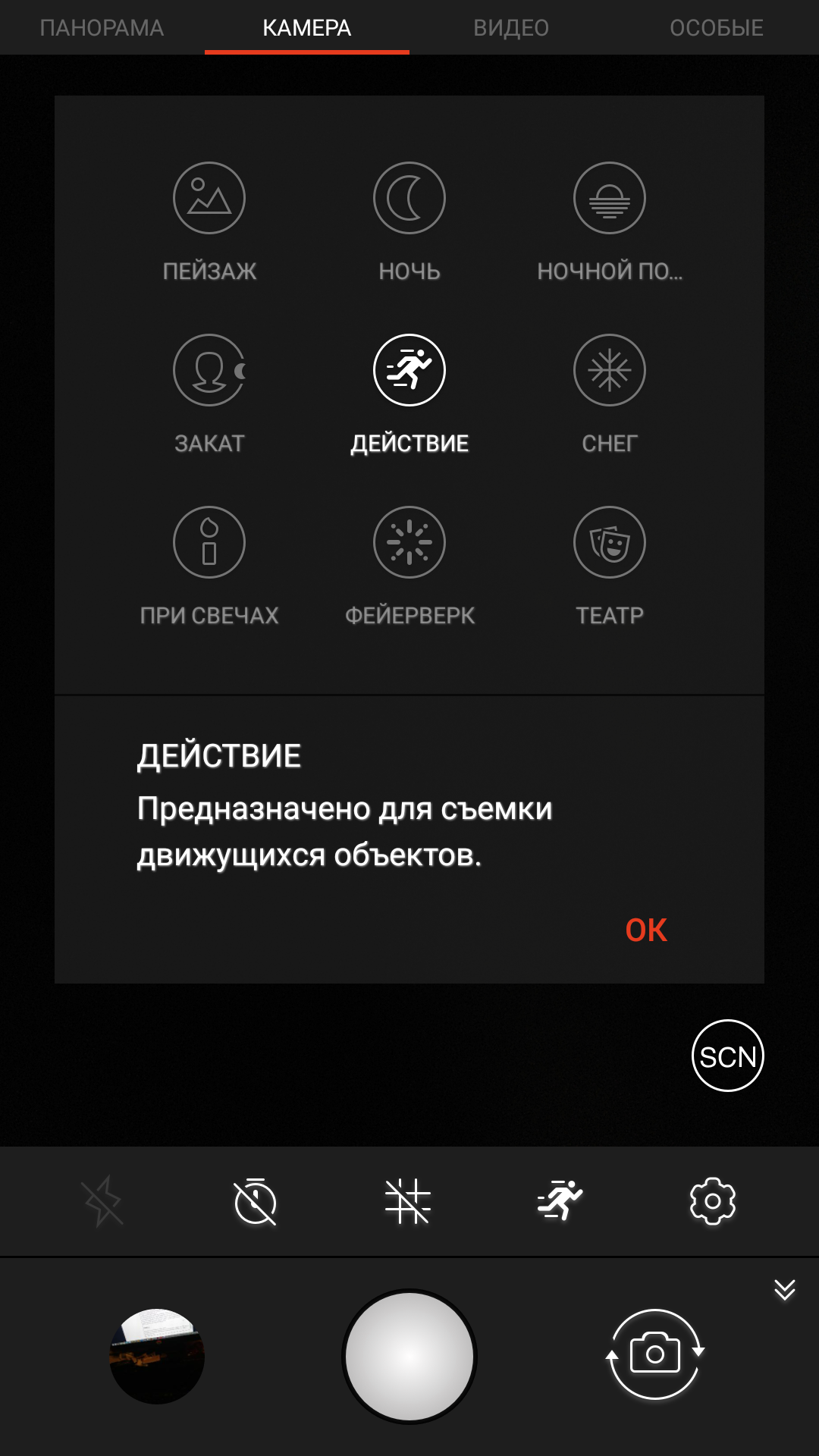819x1456 pixels.
Task: Switch to the ВИДЕО tab
Action: point(511,28)
